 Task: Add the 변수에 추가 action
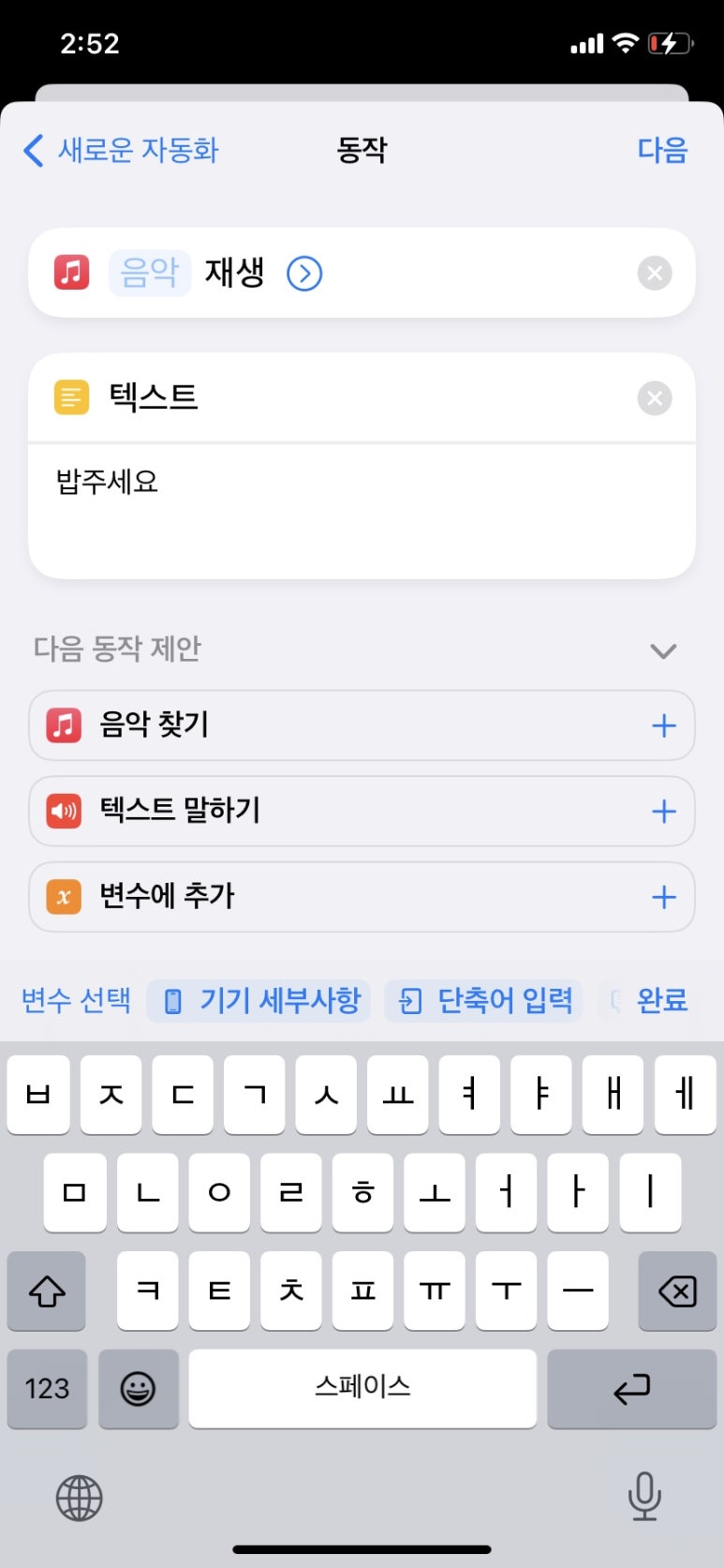point(663,897)
